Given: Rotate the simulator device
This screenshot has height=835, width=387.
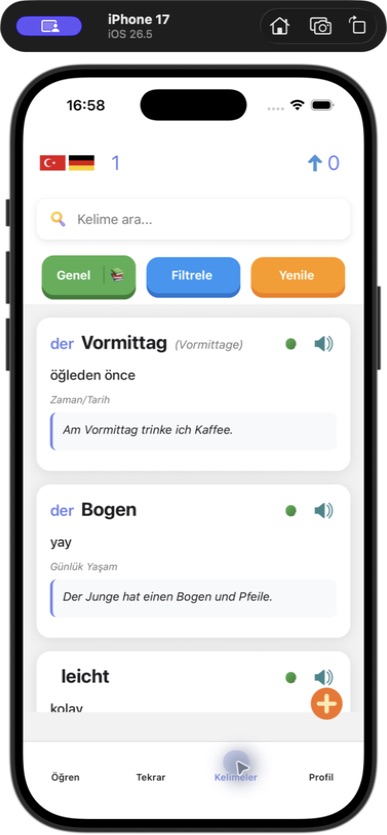Looking at the screenshot, I should (x=357, y=26).
